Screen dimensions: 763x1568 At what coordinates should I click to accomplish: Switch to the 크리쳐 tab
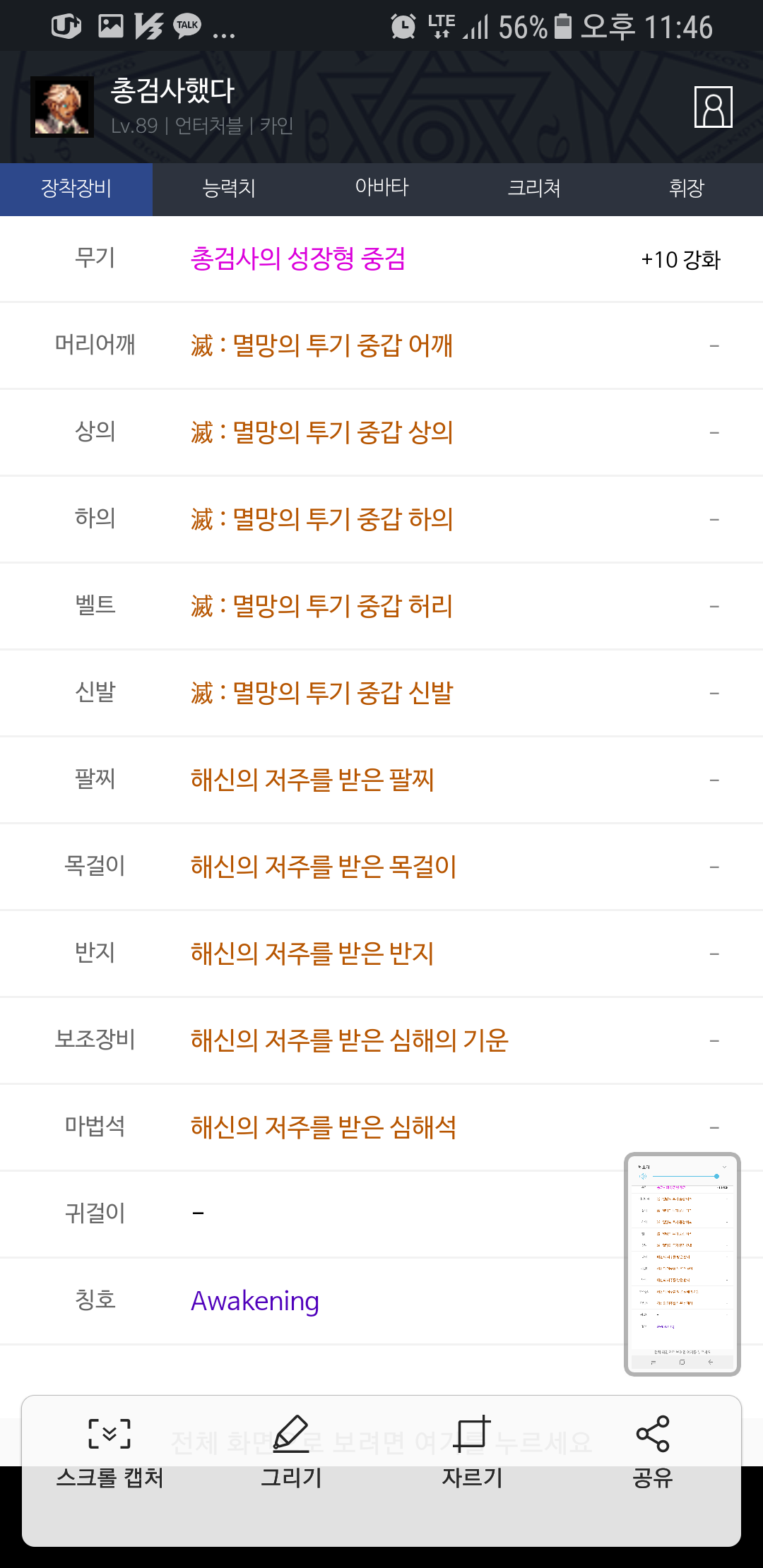(534, 189)
